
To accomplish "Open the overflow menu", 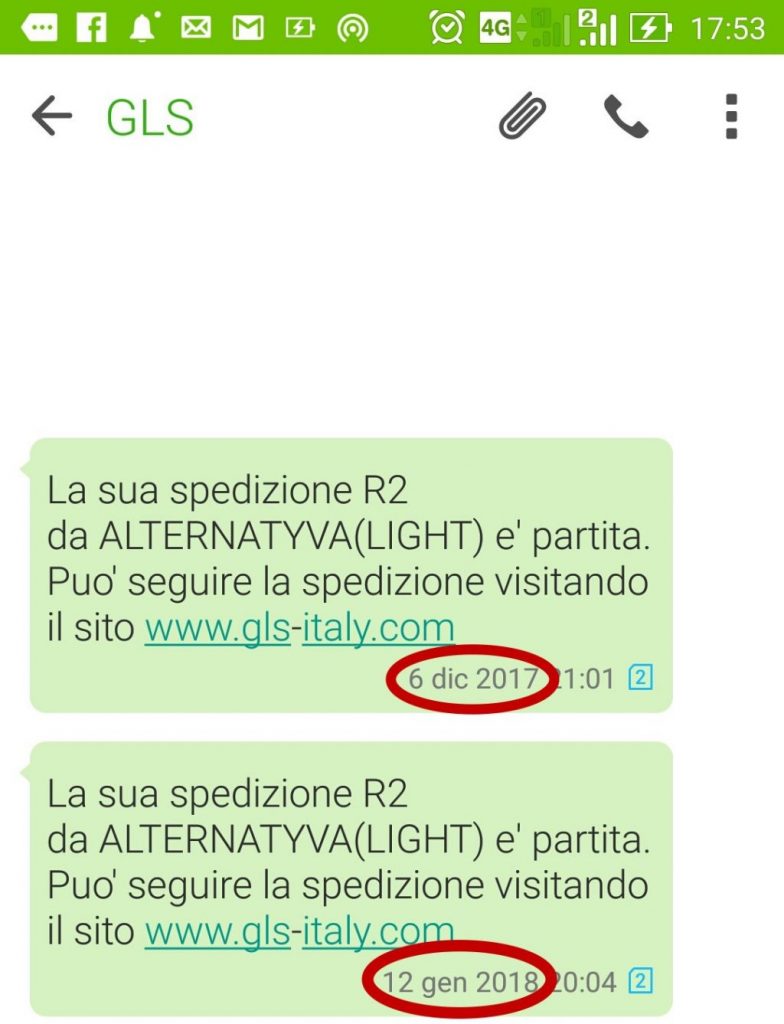I will [732, 118].
